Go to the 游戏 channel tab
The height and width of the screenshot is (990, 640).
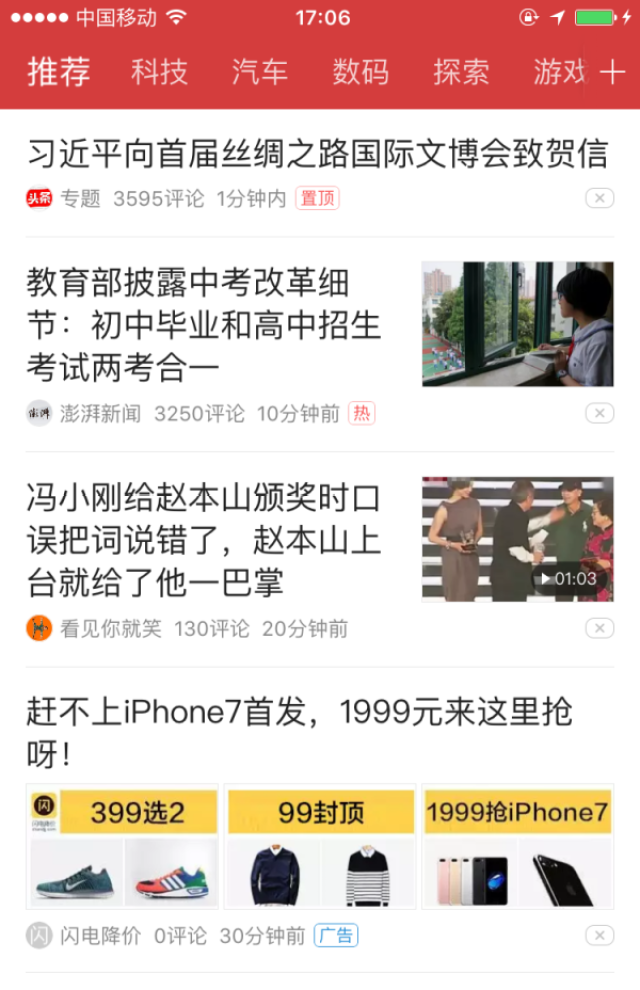coord(560,72)
